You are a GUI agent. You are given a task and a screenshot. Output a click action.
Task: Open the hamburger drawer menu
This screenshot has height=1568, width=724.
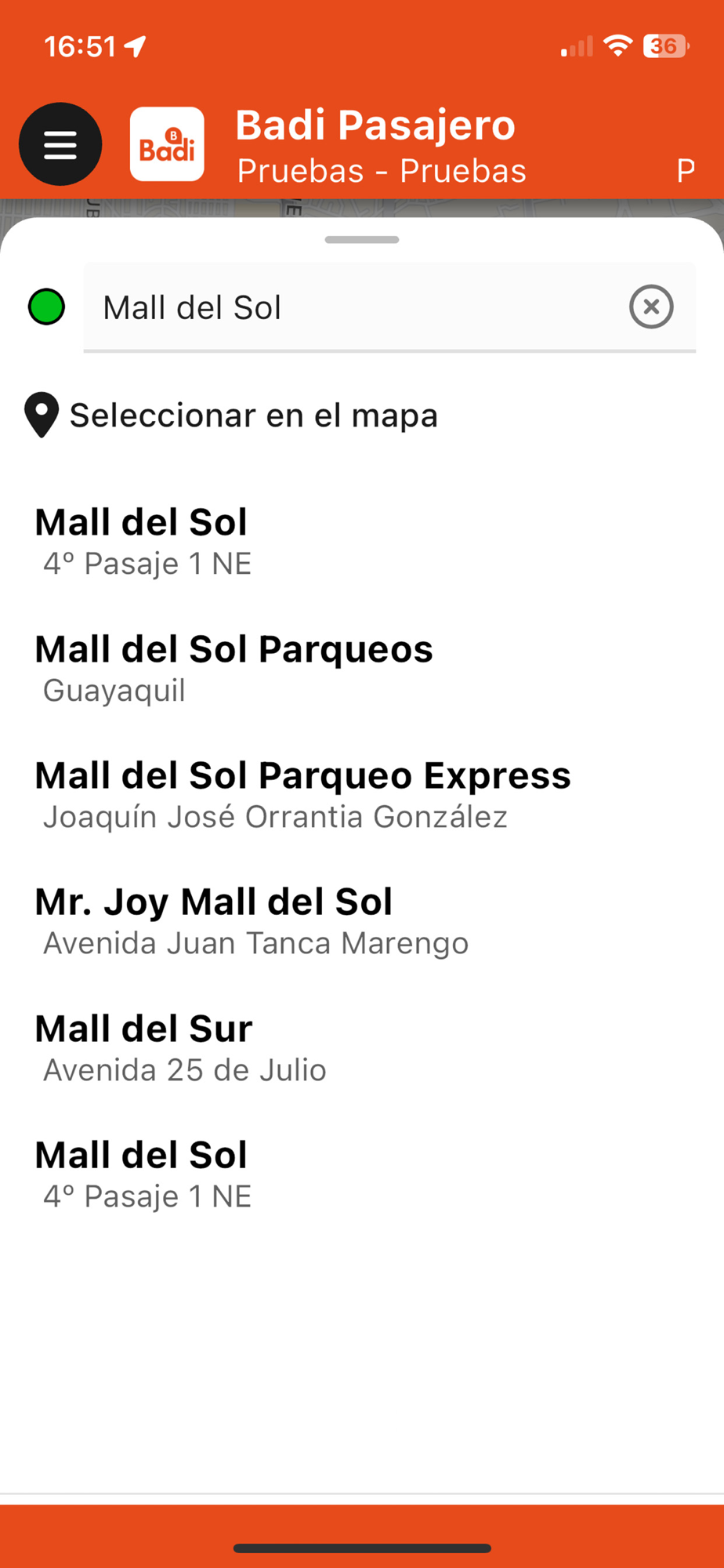click(x=60, y=144)
